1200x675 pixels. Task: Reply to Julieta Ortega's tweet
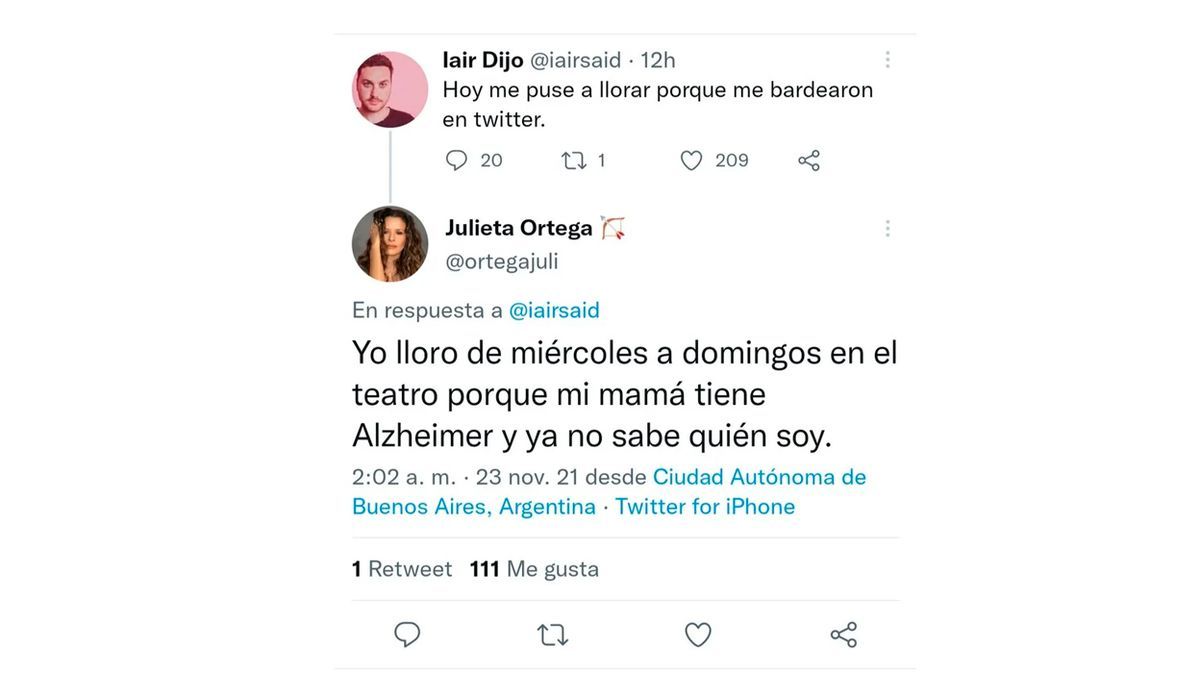407,634
